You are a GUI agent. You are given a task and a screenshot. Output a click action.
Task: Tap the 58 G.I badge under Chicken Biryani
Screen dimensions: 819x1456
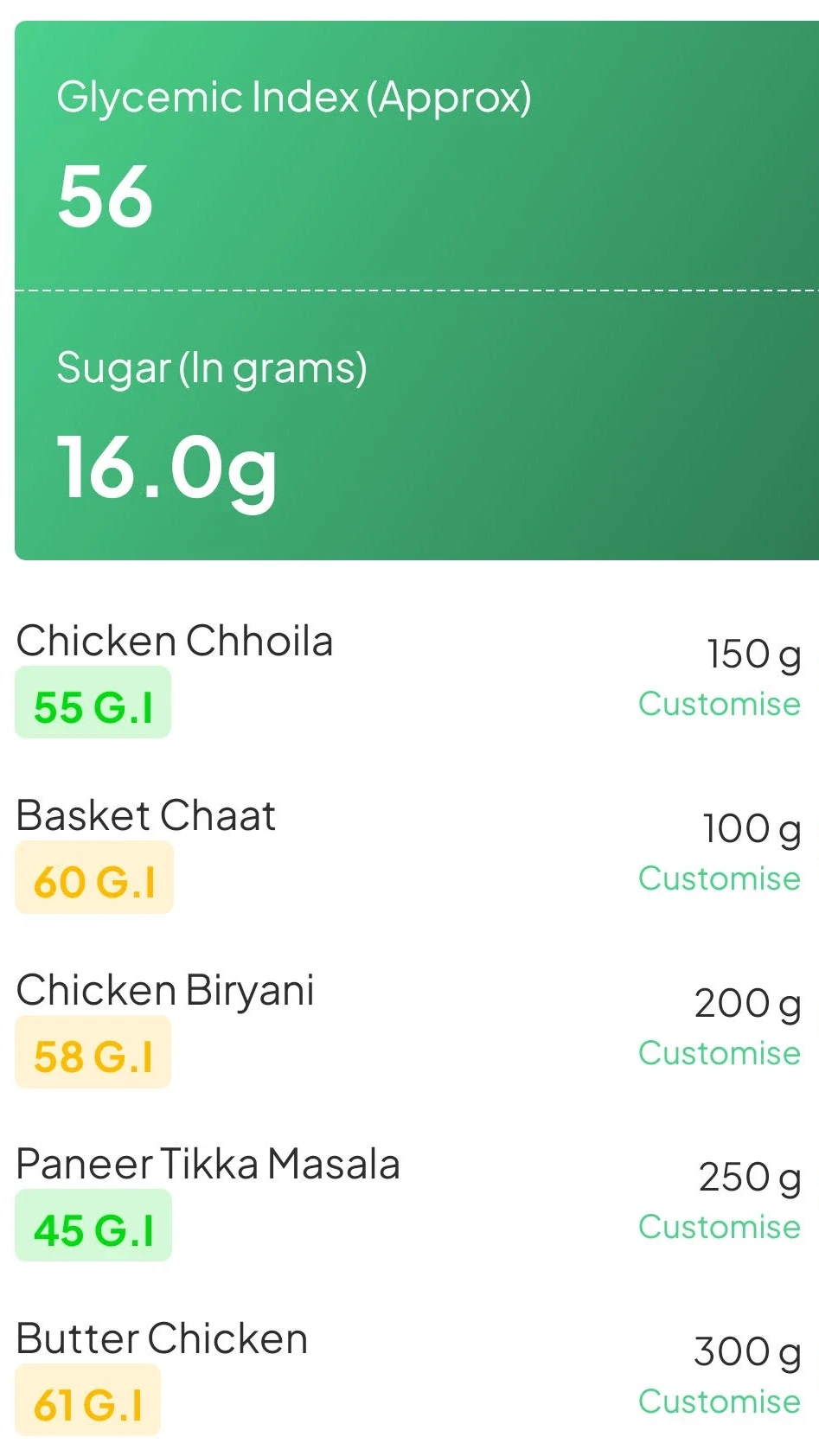tap(93, 1052)
